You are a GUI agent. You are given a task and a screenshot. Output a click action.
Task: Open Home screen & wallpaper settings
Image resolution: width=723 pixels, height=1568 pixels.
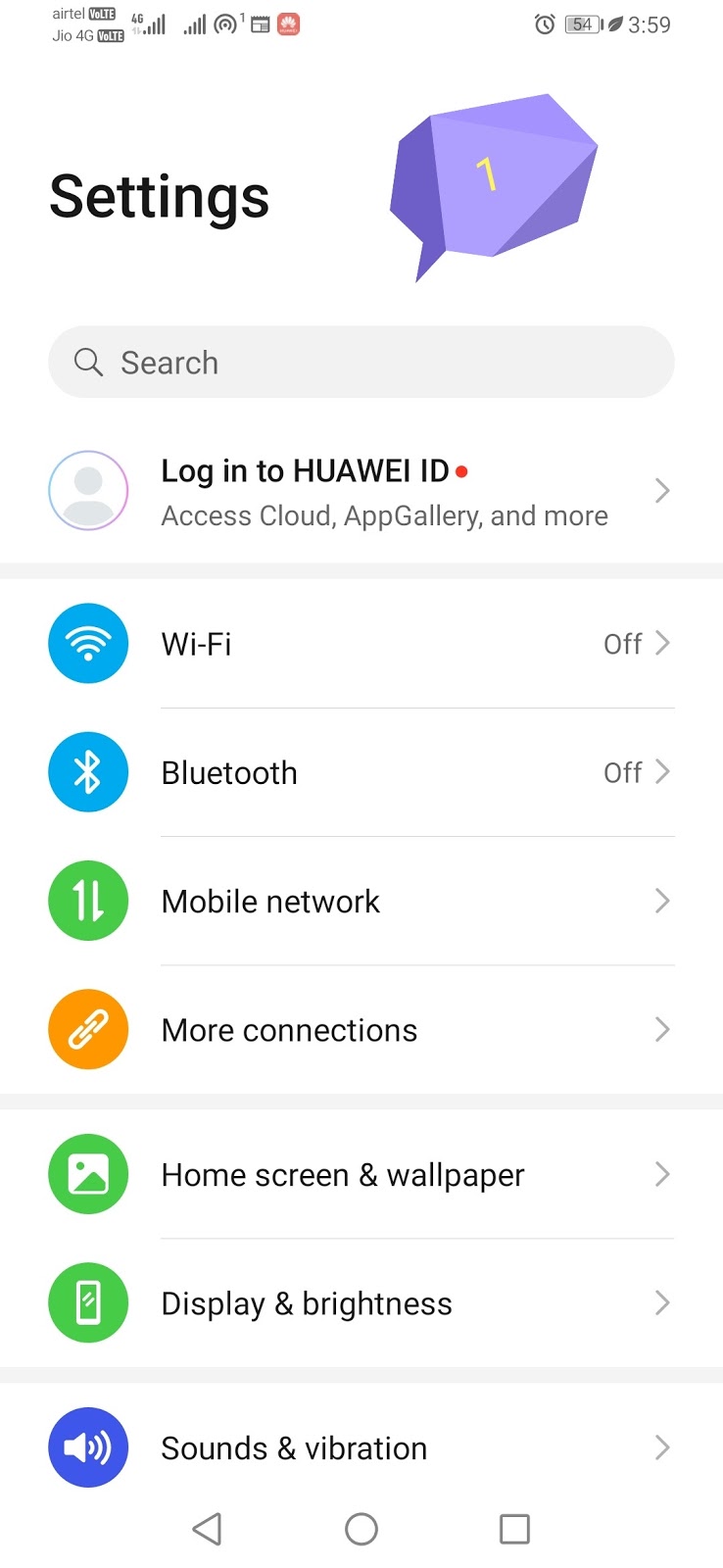(361, 1174)
